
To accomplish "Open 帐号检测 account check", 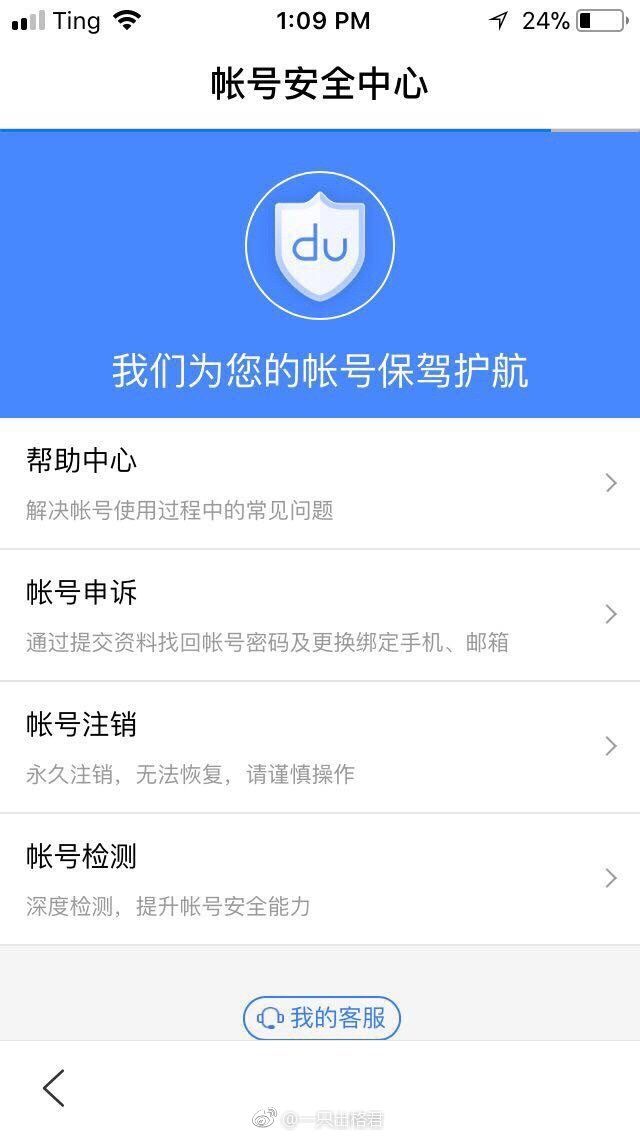I will pos(320,879).
